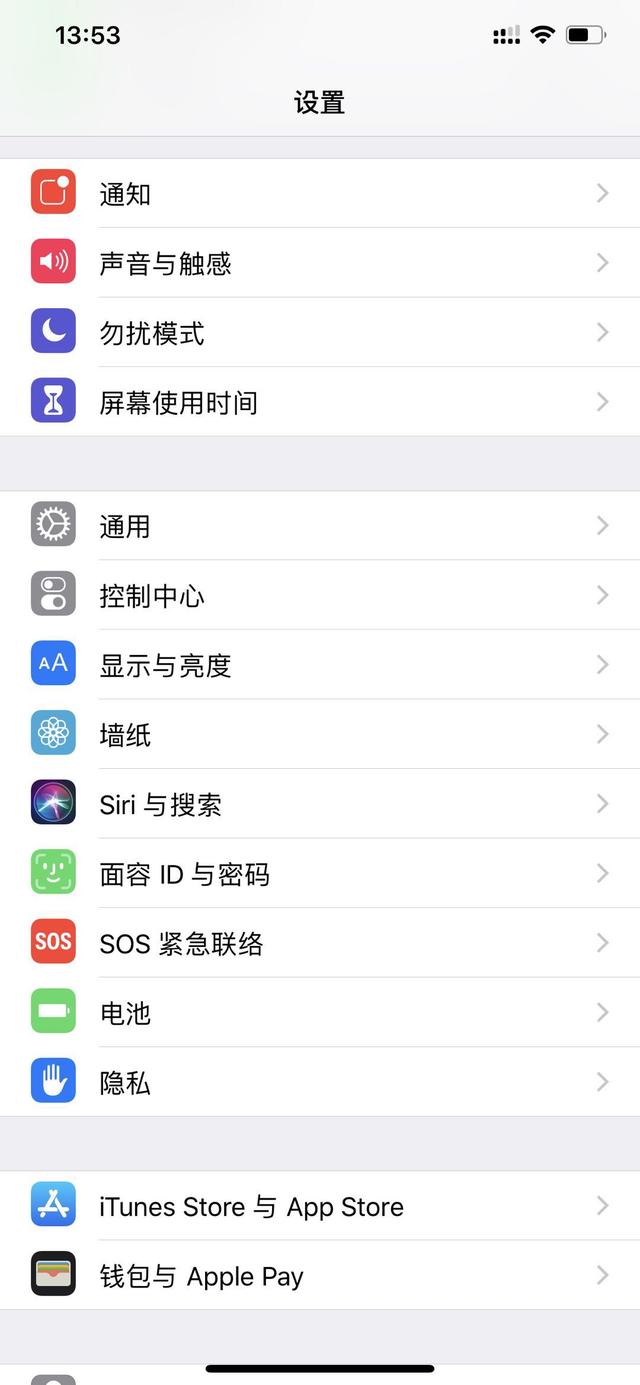Open the 隐私 settings
640x1385 pixels.
tap(320, 1082)
